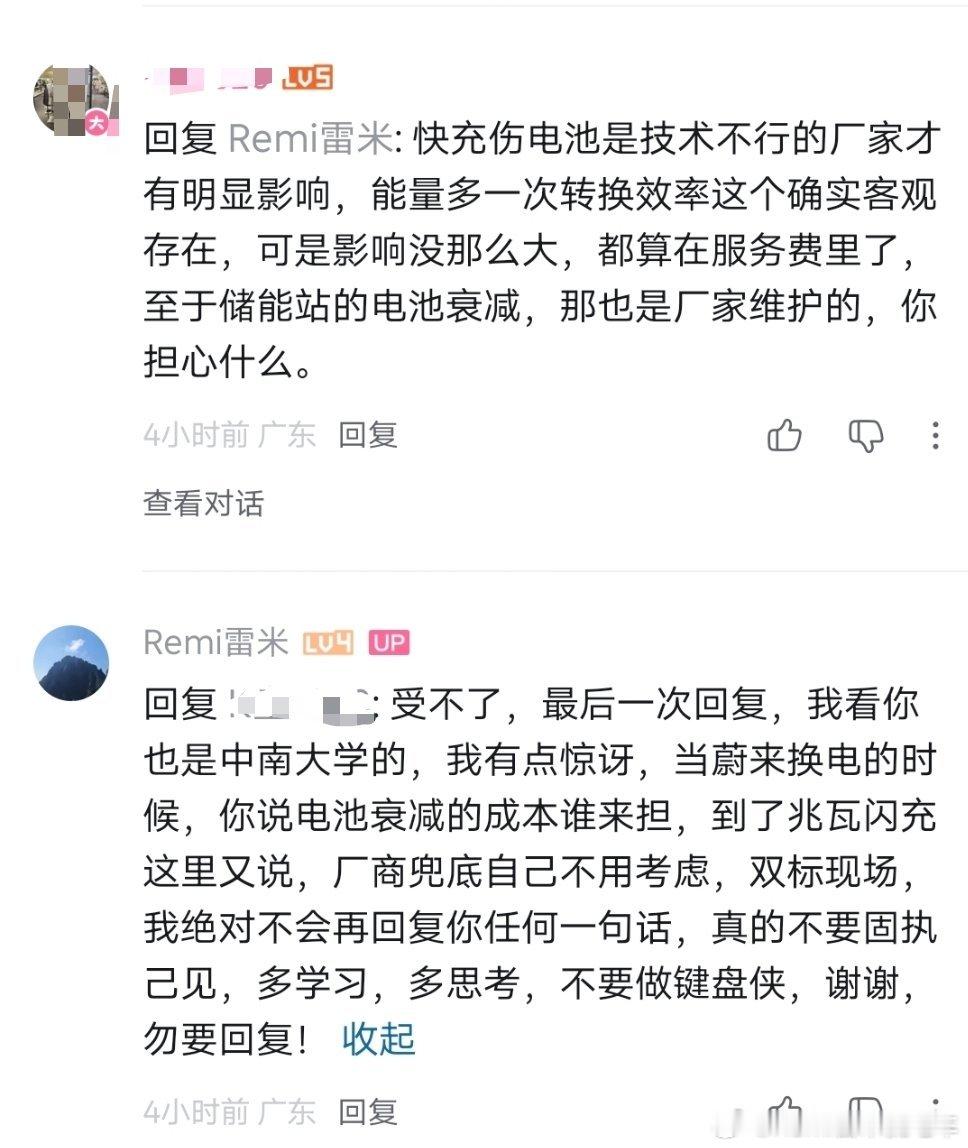Reply to the first comment using 回复 button
The width and height of the screenshot is (968, 1148).
pos(366,436)
